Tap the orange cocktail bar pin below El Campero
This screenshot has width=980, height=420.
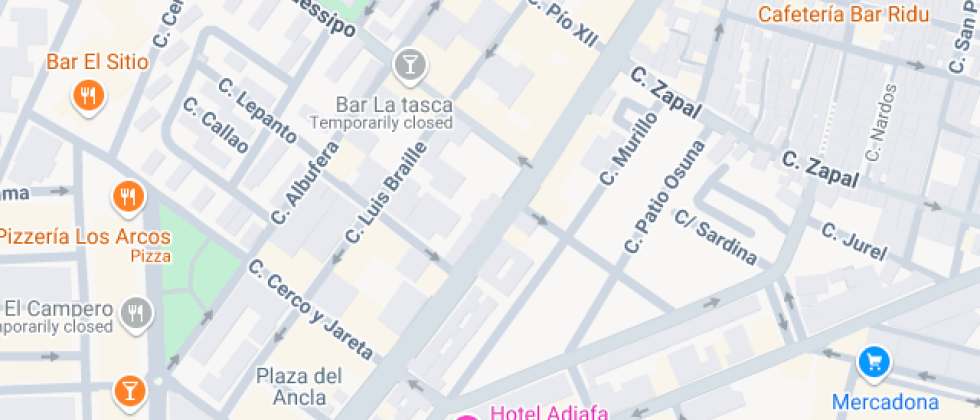click(130, 390)
